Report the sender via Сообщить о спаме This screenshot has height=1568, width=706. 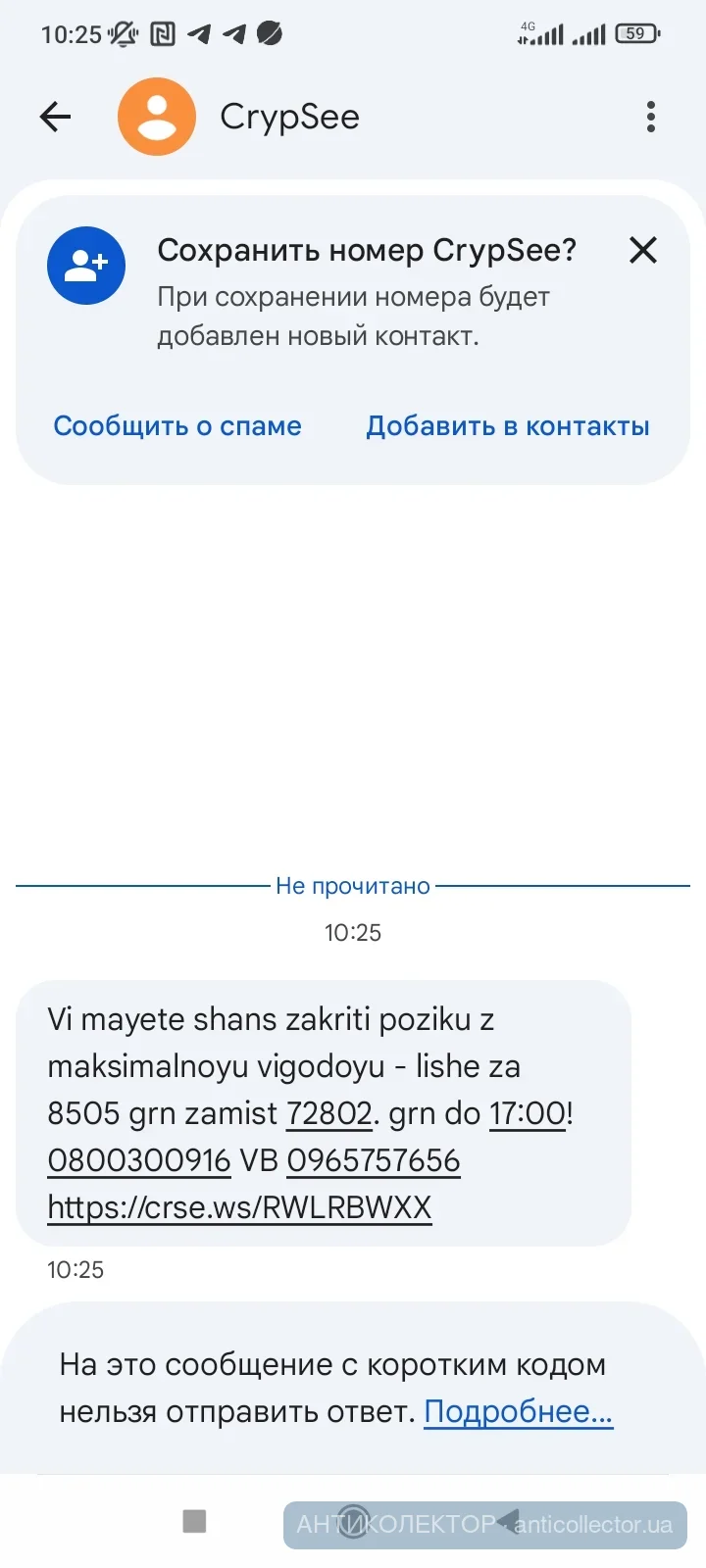[x=177, y=426]
